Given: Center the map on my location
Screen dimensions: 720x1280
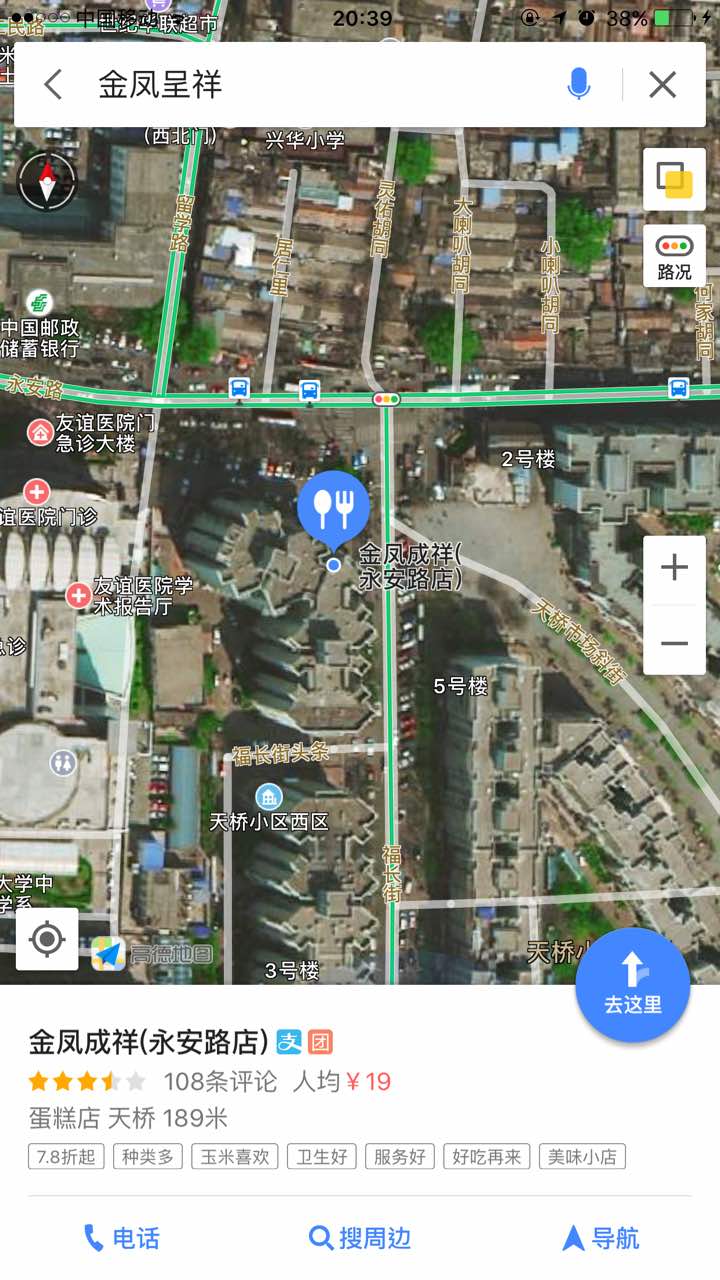Looking at the screenshot, I should 47,939.
